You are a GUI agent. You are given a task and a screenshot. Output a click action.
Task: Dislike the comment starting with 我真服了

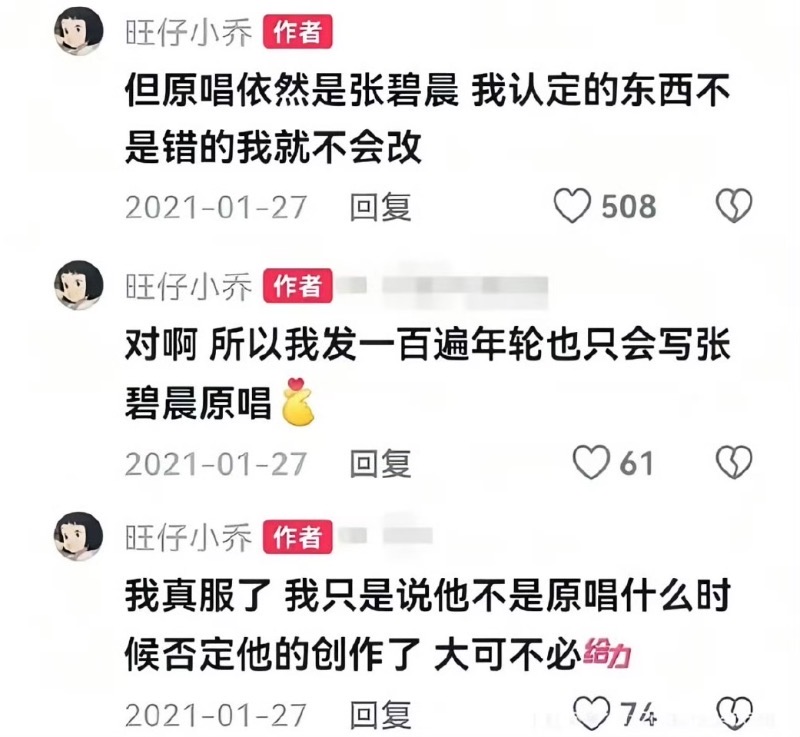tap(735, 712)
